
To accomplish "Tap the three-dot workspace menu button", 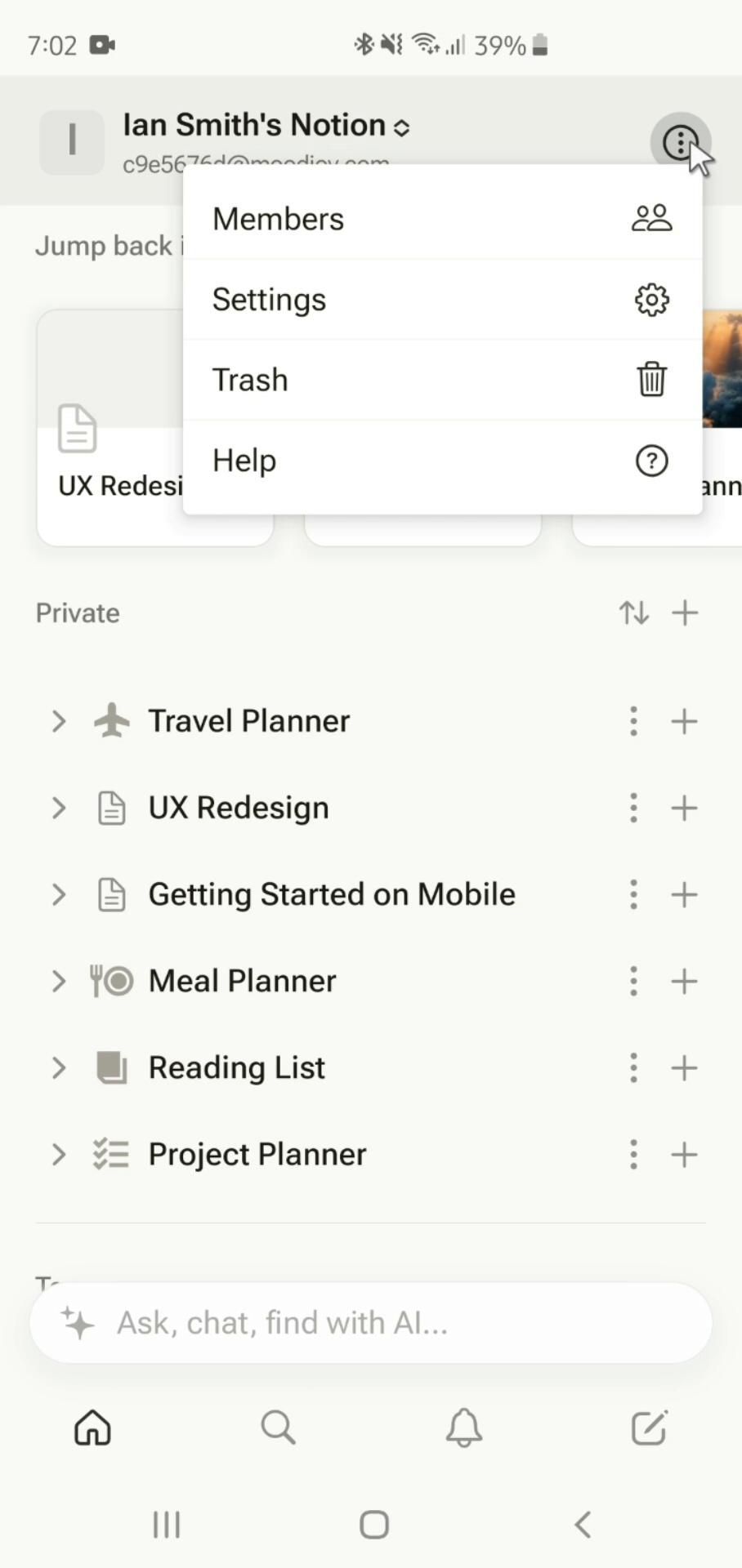I will tap(680, 143).
